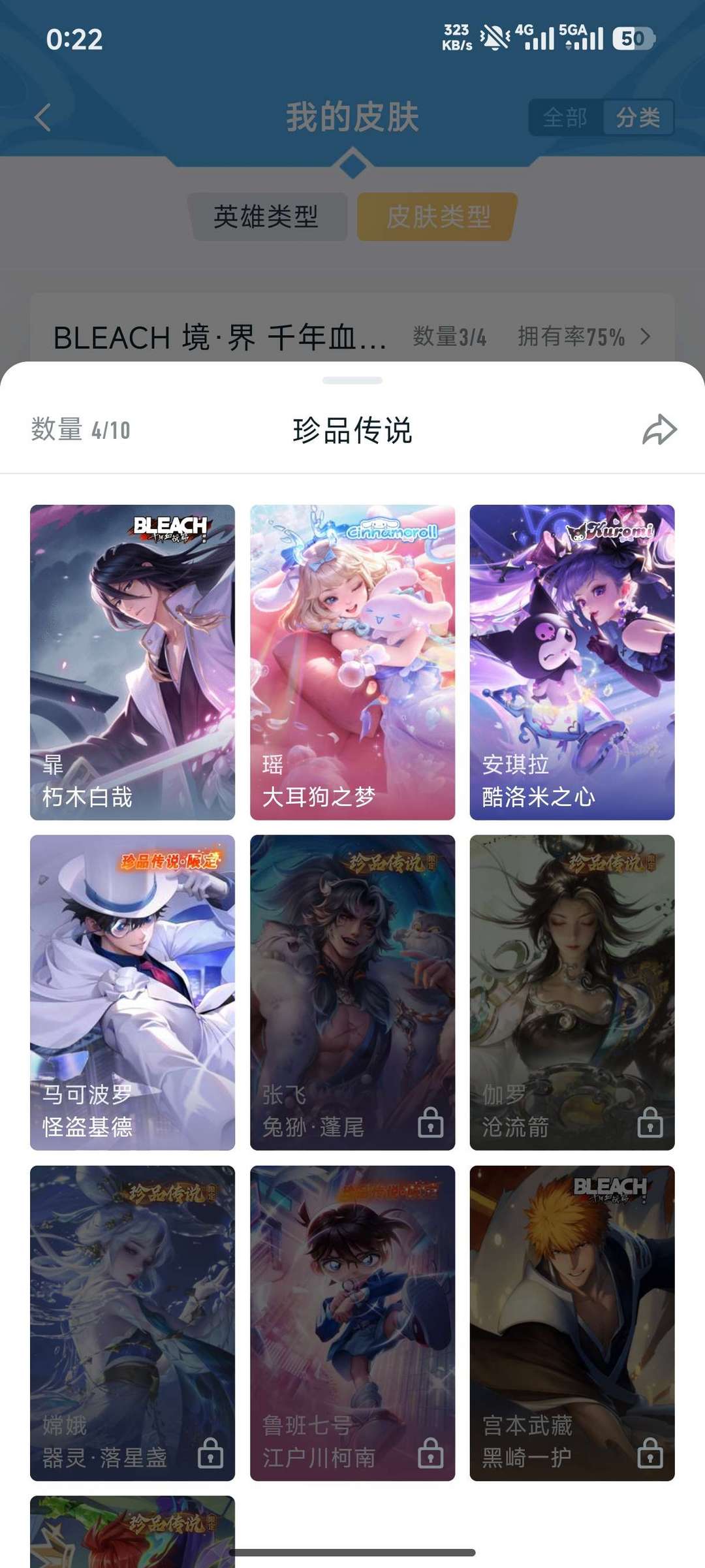705x1568 pixels.
Task: Tap the lock icon on 伽罗 沧流箭 skin
Action: click(648, 1123)
